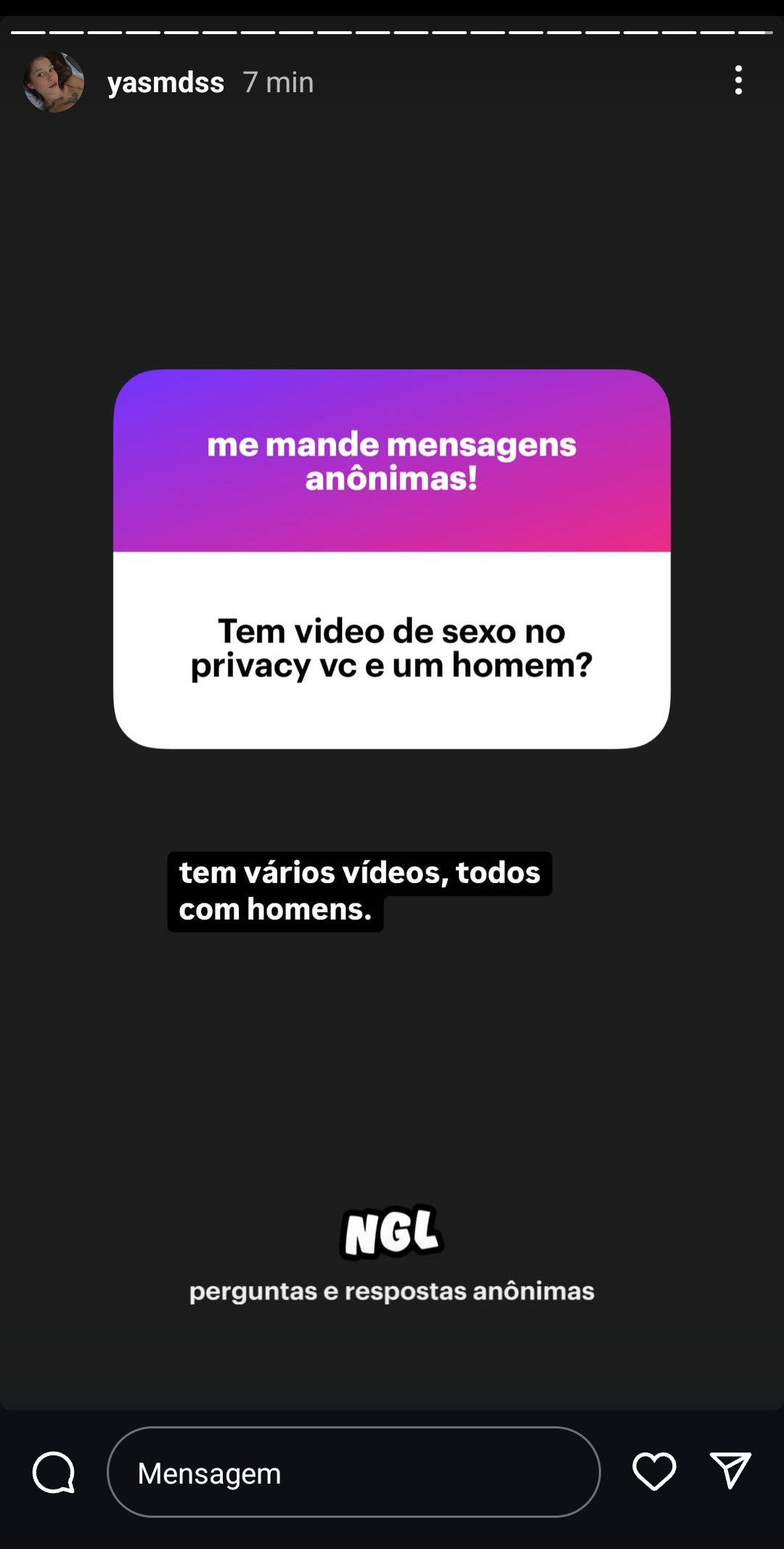Open the story overflow menu

coord(738,81)
